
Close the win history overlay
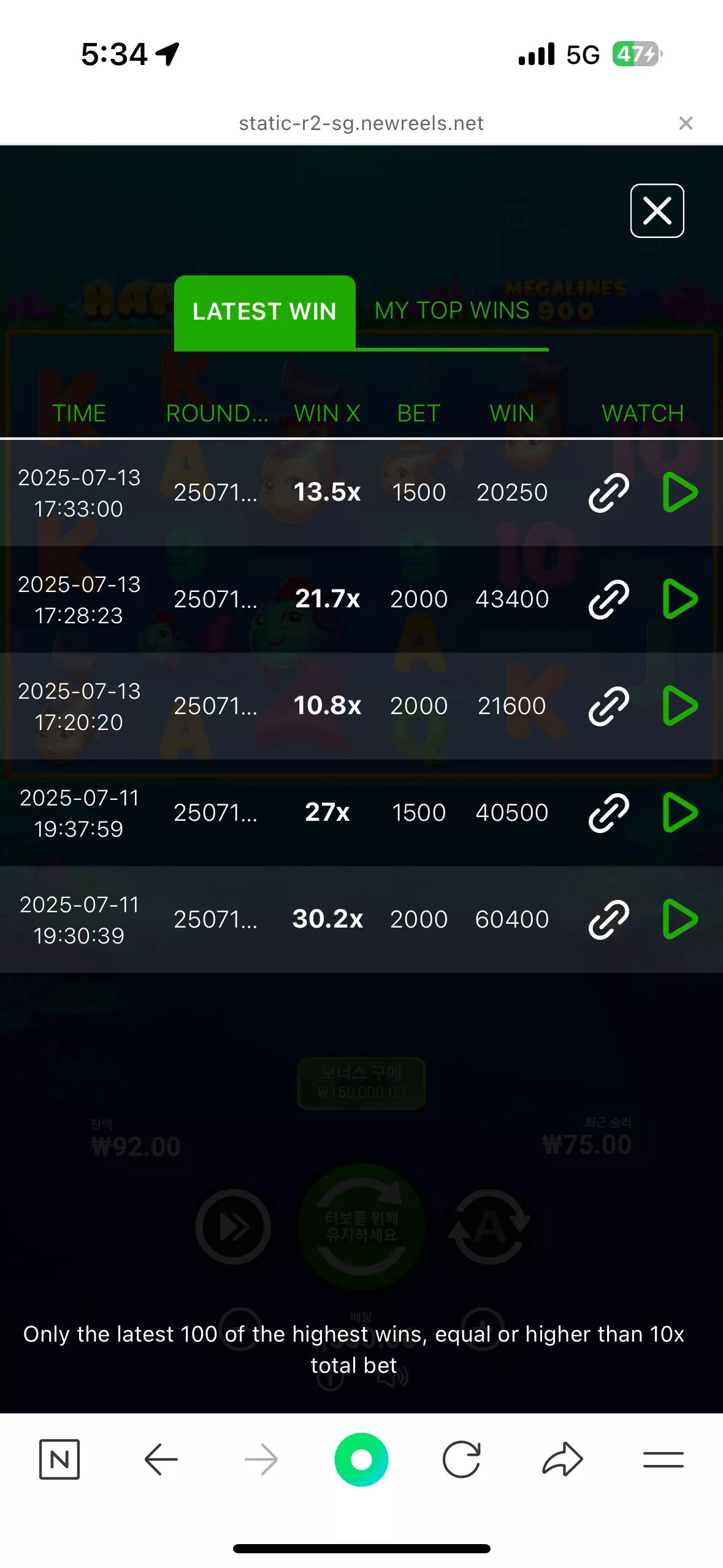coord(657,210)
